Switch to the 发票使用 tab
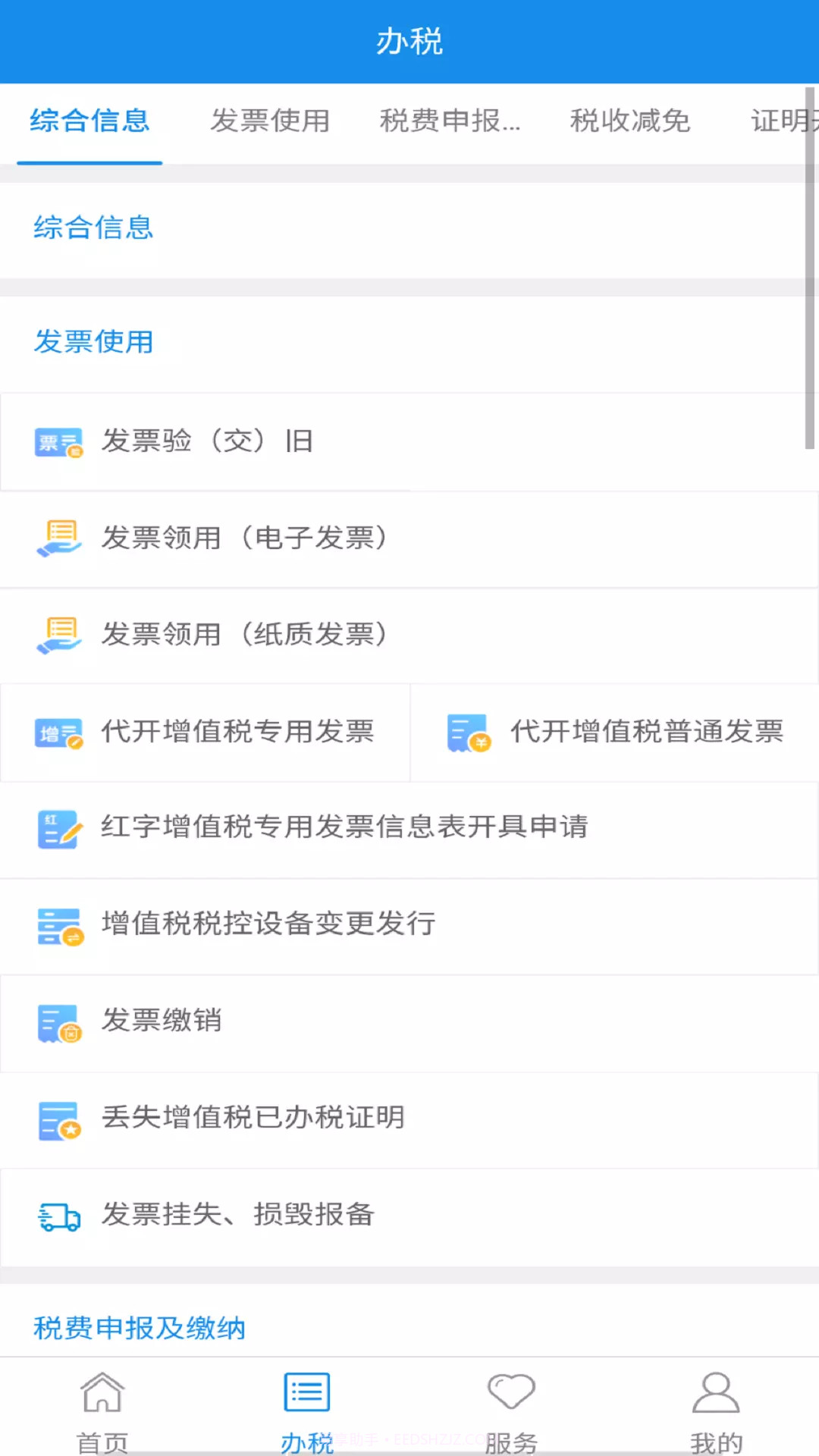The image size is (819, 1456). click(x=270, y=121)
